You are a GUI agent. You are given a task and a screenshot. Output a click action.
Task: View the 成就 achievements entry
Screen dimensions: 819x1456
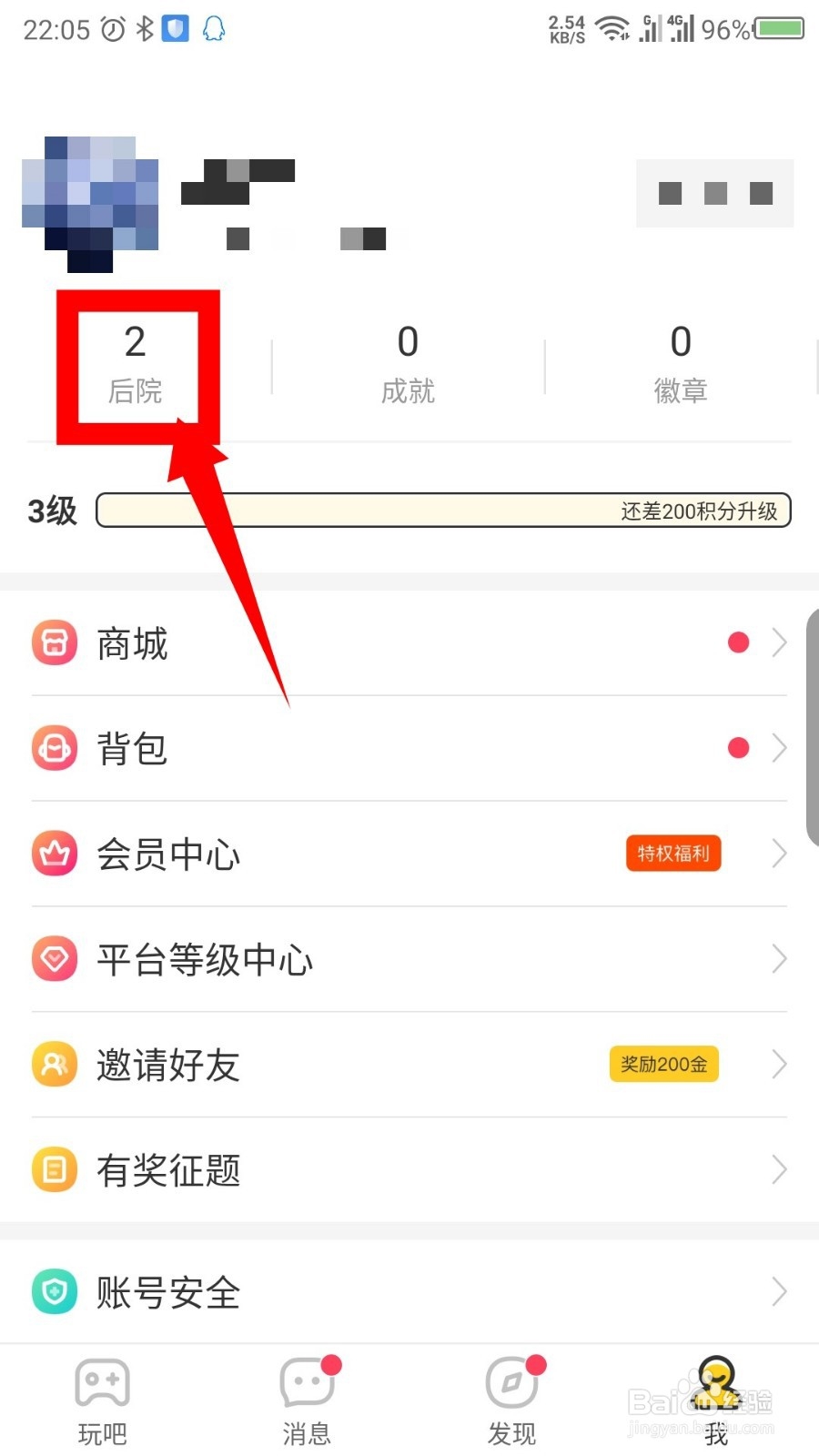pos(408,362)
